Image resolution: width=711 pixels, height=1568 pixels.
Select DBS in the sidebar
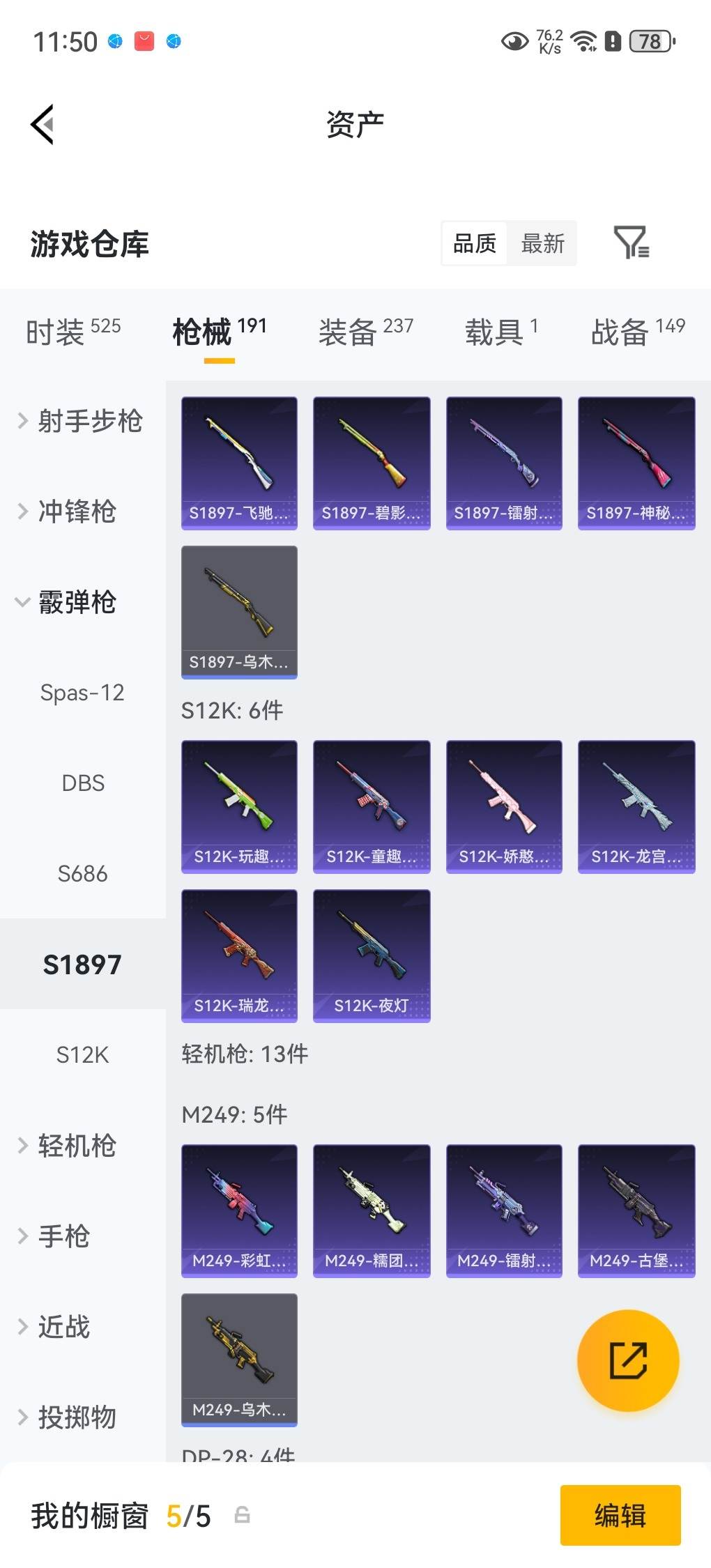[82, 783]
